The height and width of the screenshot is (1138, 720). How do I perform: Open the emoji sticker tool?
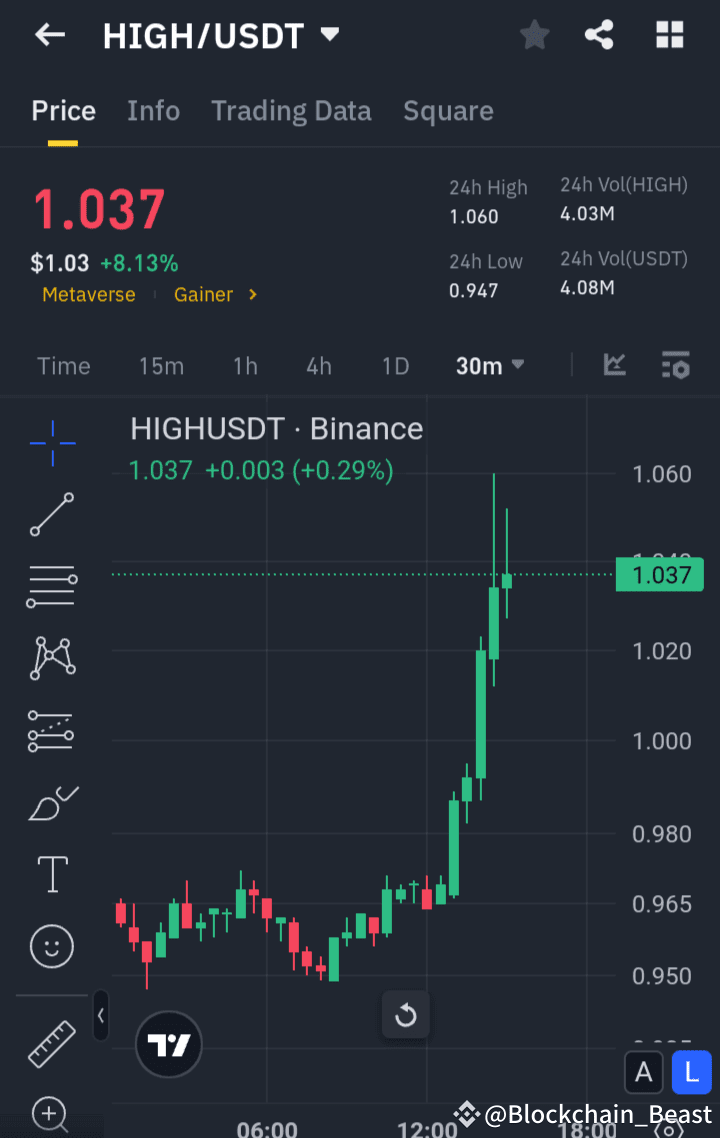(x=50, y=946)
